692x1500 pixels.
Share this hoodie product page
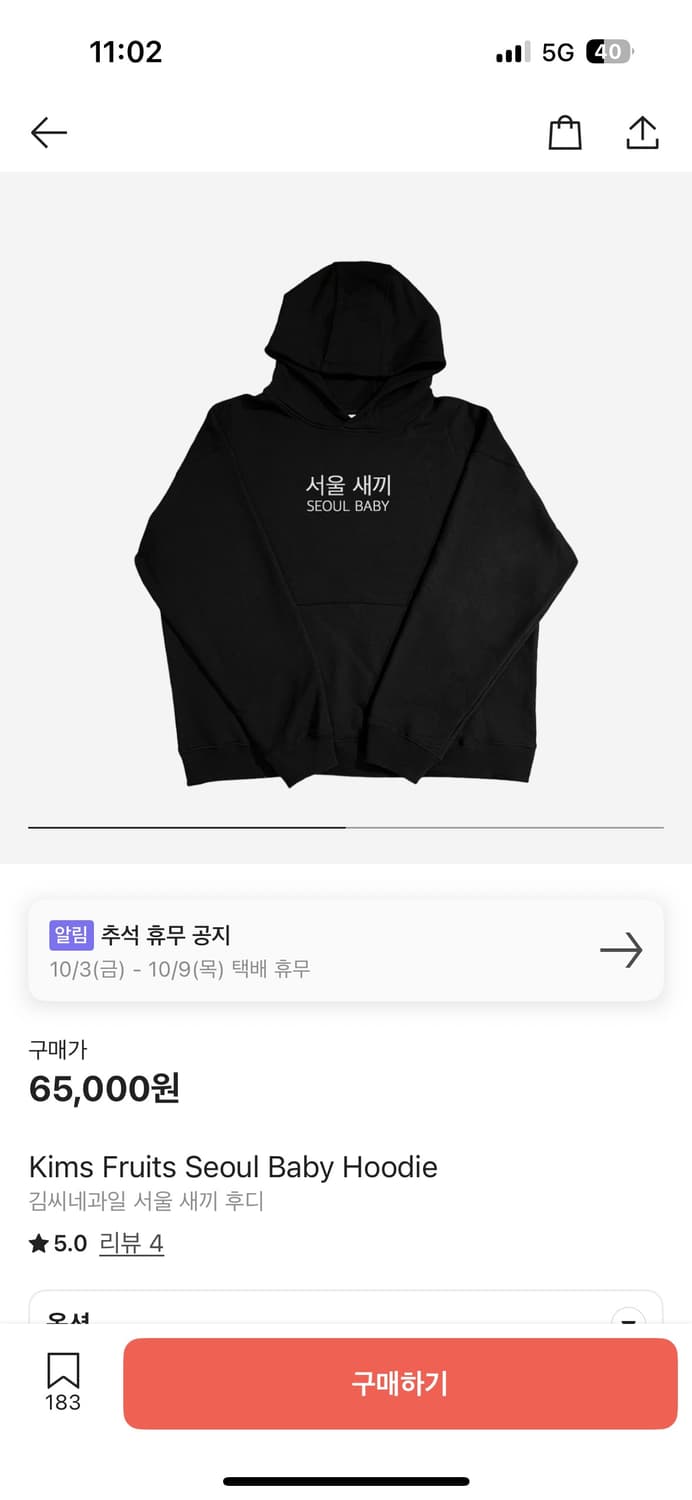click(642, 133)
